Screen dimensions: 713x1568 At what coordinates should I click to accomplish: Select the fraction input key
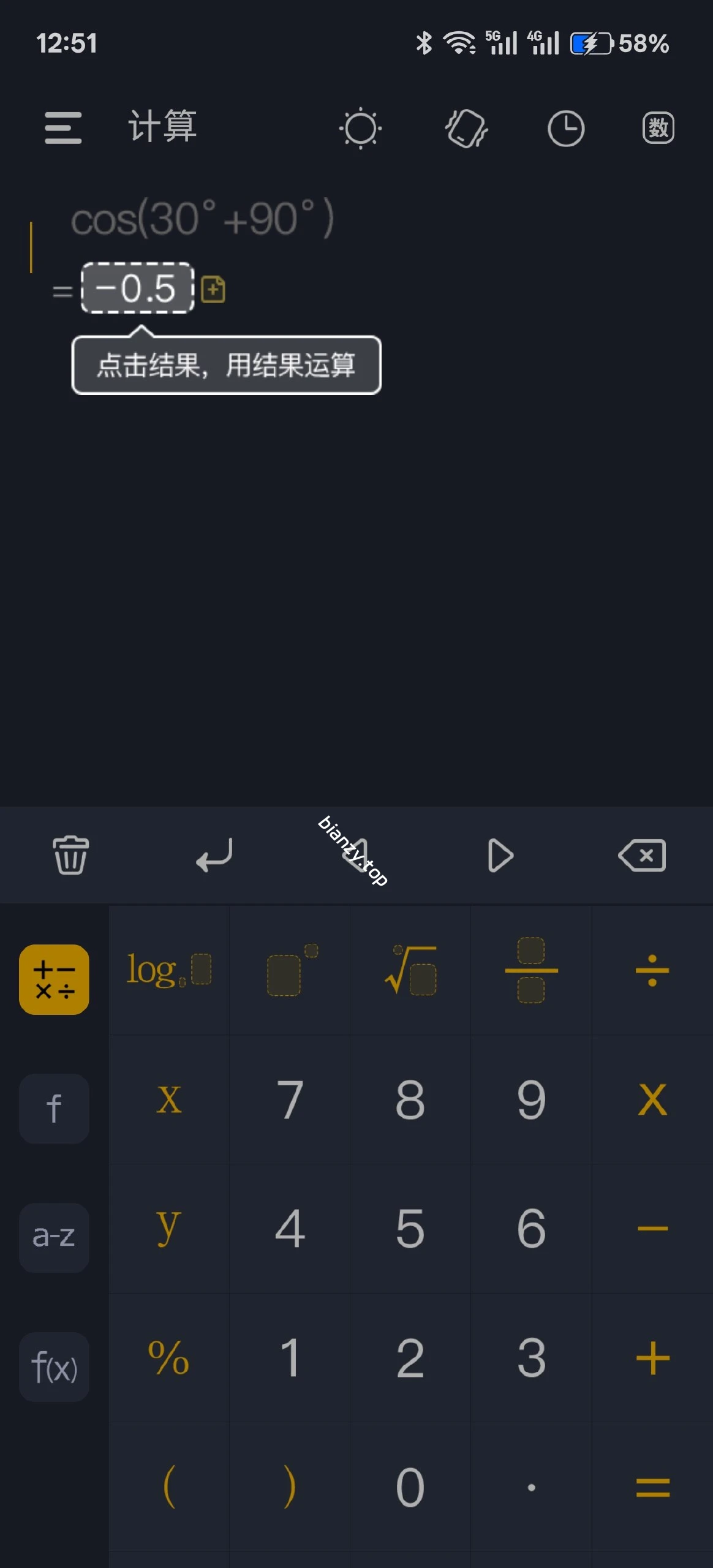[530, 973]
